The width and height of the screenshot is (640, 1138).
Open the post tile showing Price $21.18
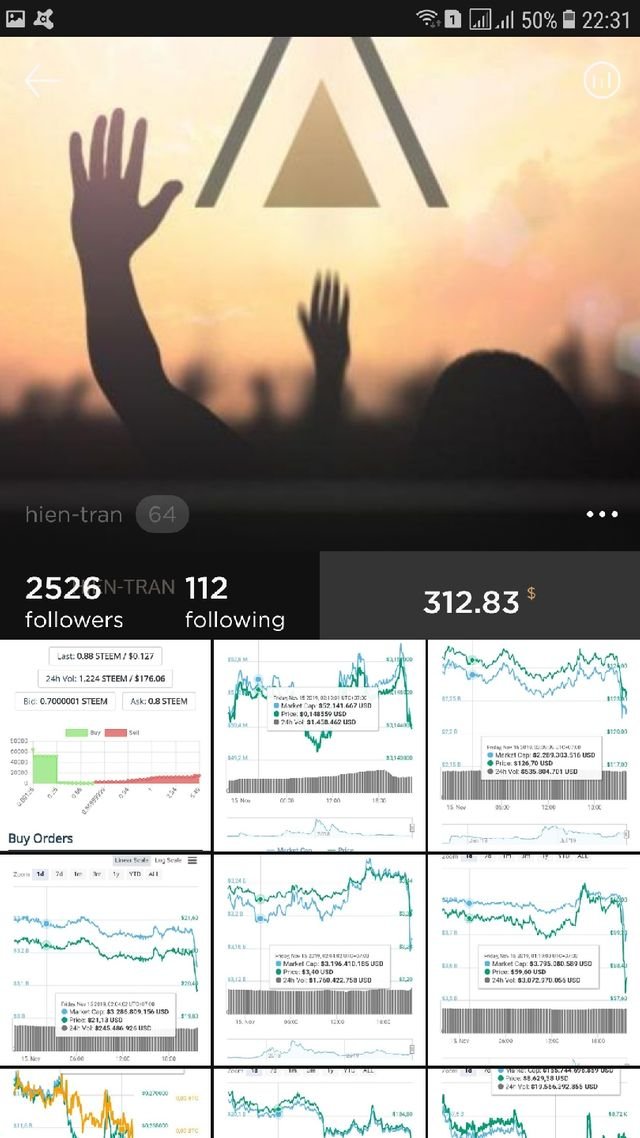pyautogui.click(x=105, y=958)
